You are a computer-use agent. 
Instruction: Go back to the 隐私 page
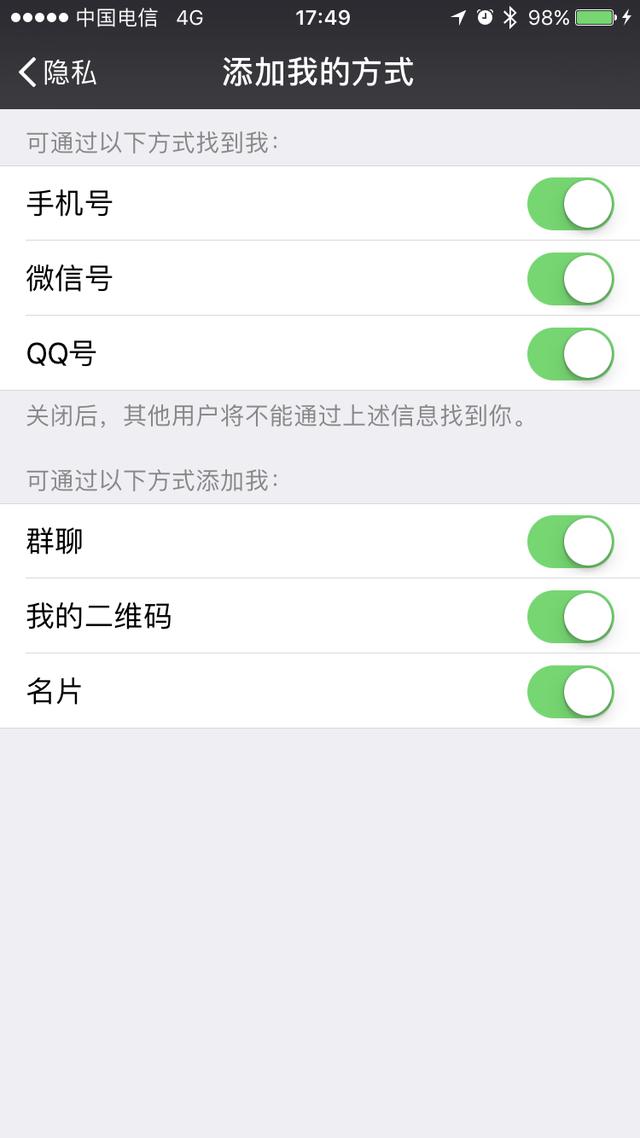click(58, 73)
